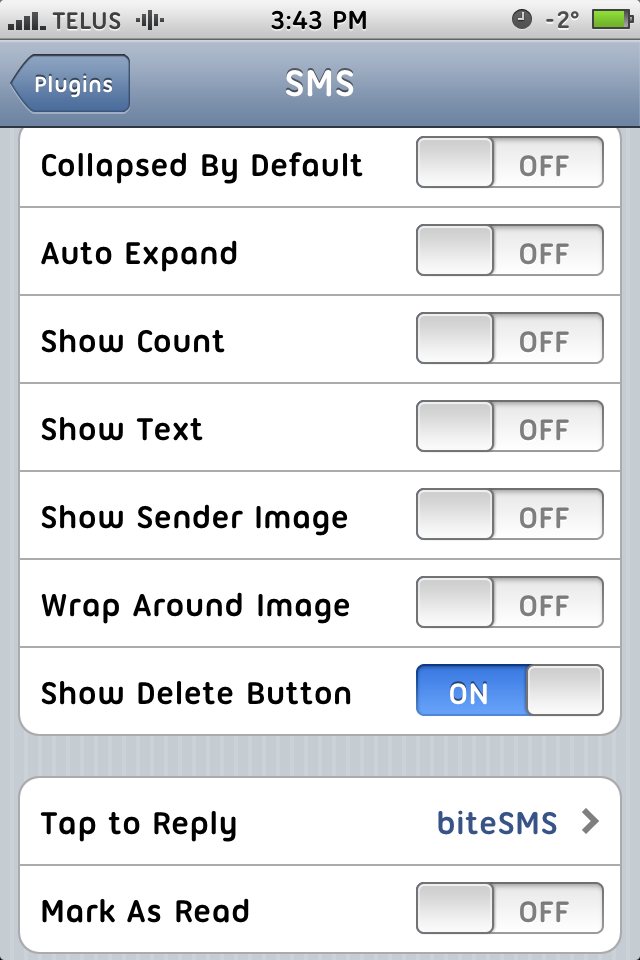Image resolution: width=640 pixels, height=960 pixels.
Task: Enable Auto Expand
Action: pyautogui.click(x=509, y=252)
